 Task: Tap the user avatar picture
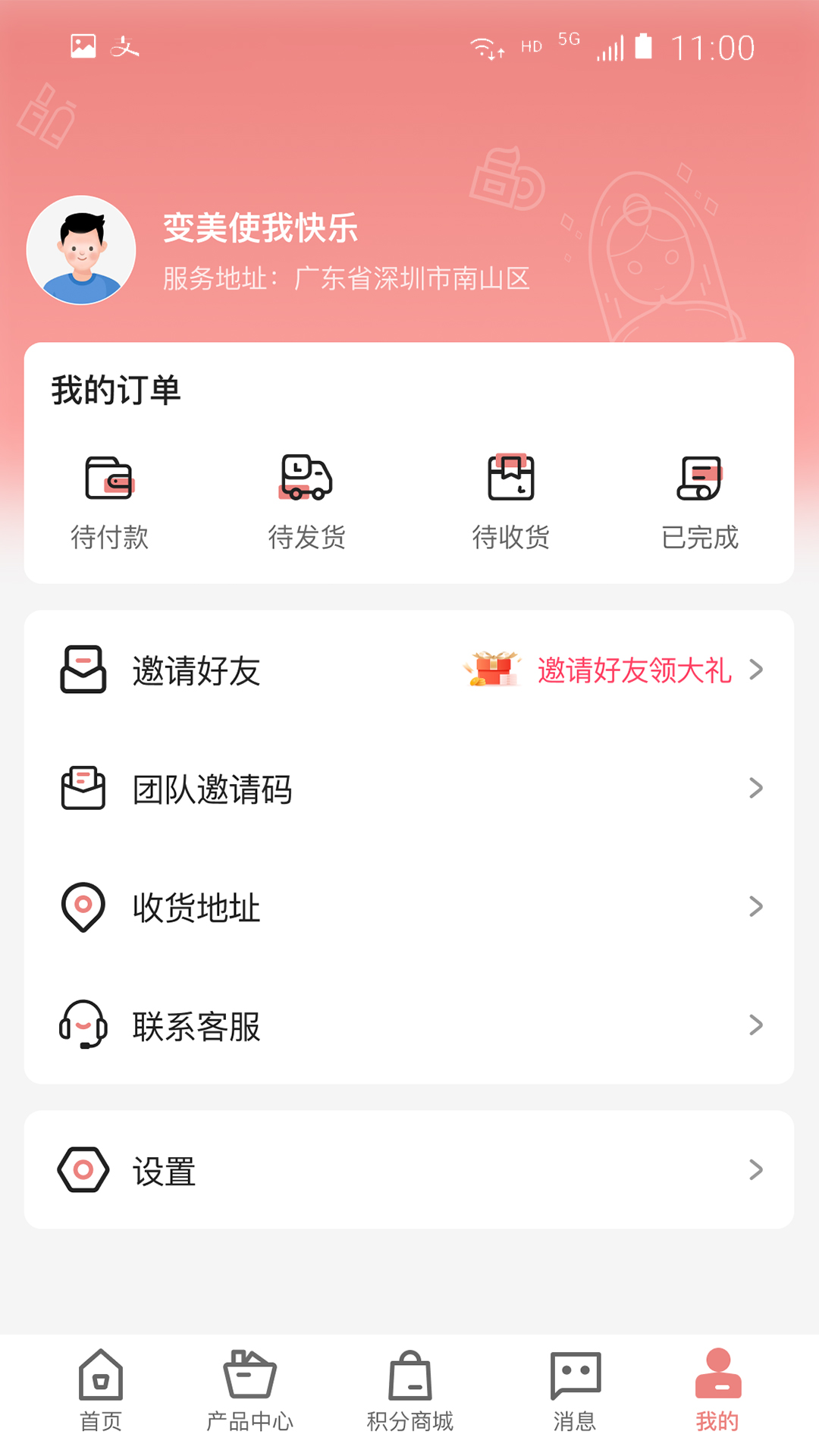coord(82,251)
